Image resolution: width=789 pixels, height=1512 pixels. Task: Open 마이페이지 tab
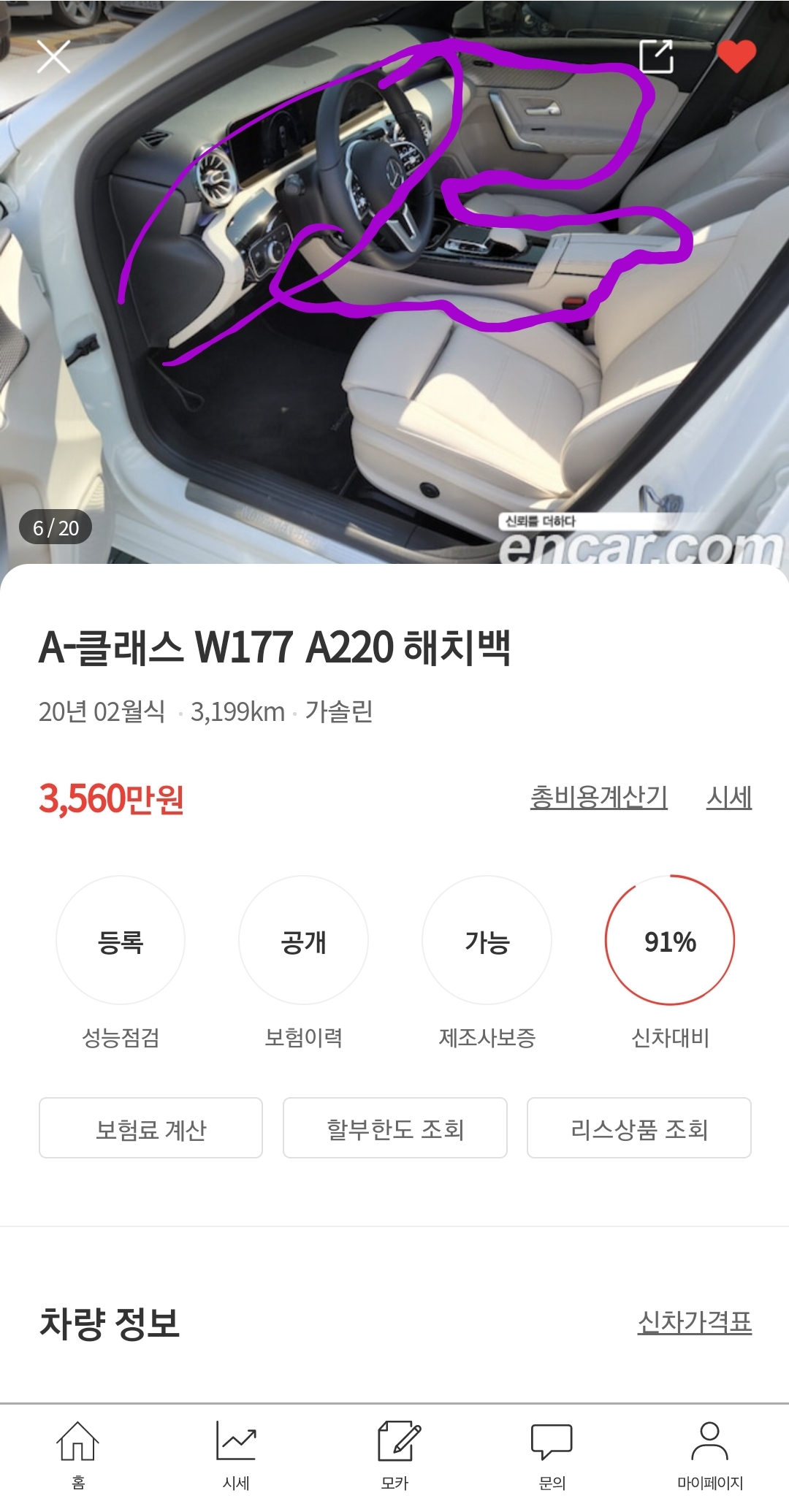709,1454
